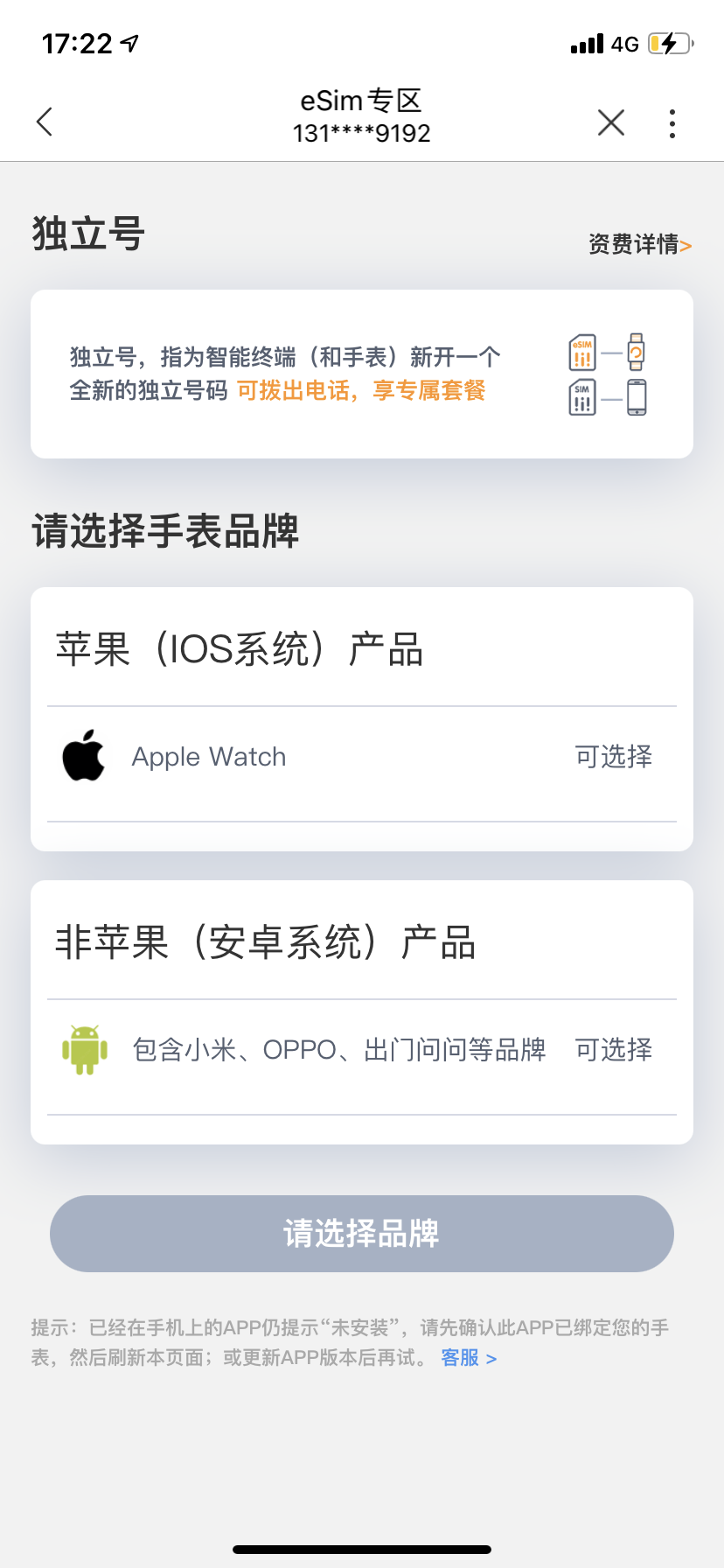Open the three-dot overflow menu

pyautogui.click(x=672, y=123)
